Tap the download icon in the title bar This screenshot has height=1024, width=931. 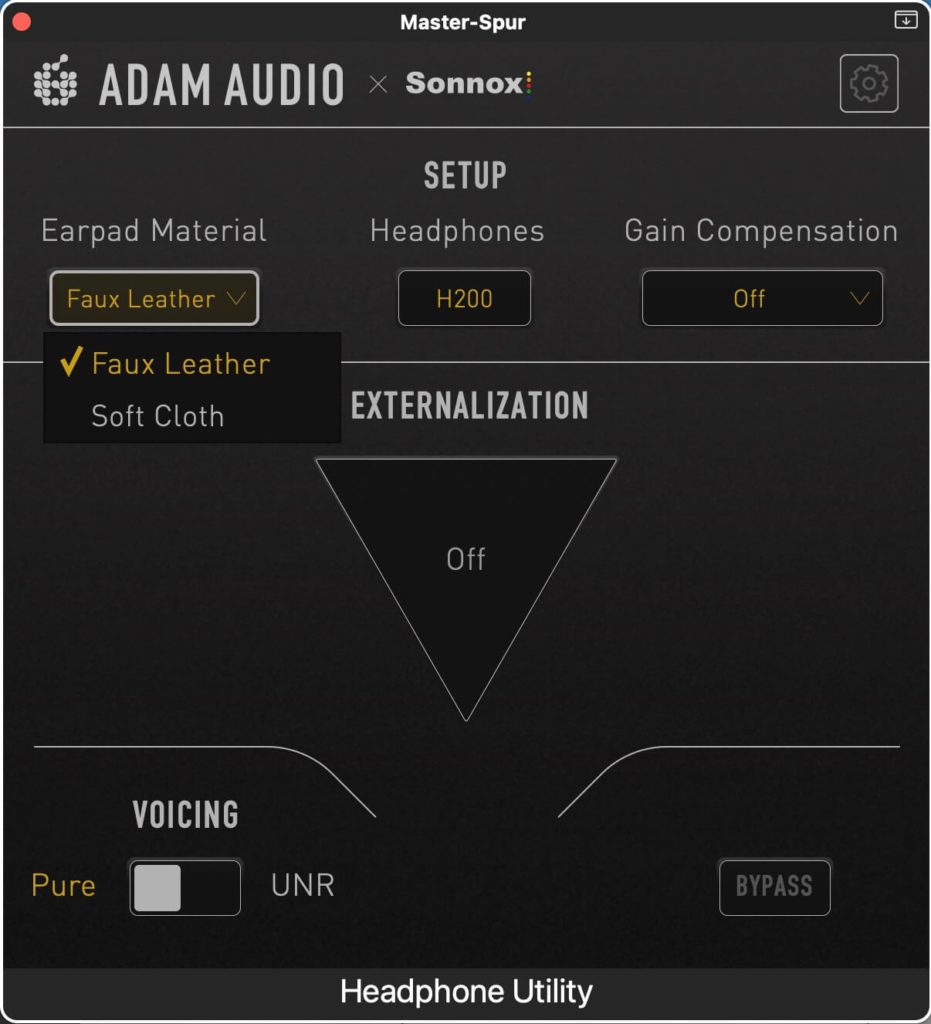pyautogui.click(x=905, y=20)
